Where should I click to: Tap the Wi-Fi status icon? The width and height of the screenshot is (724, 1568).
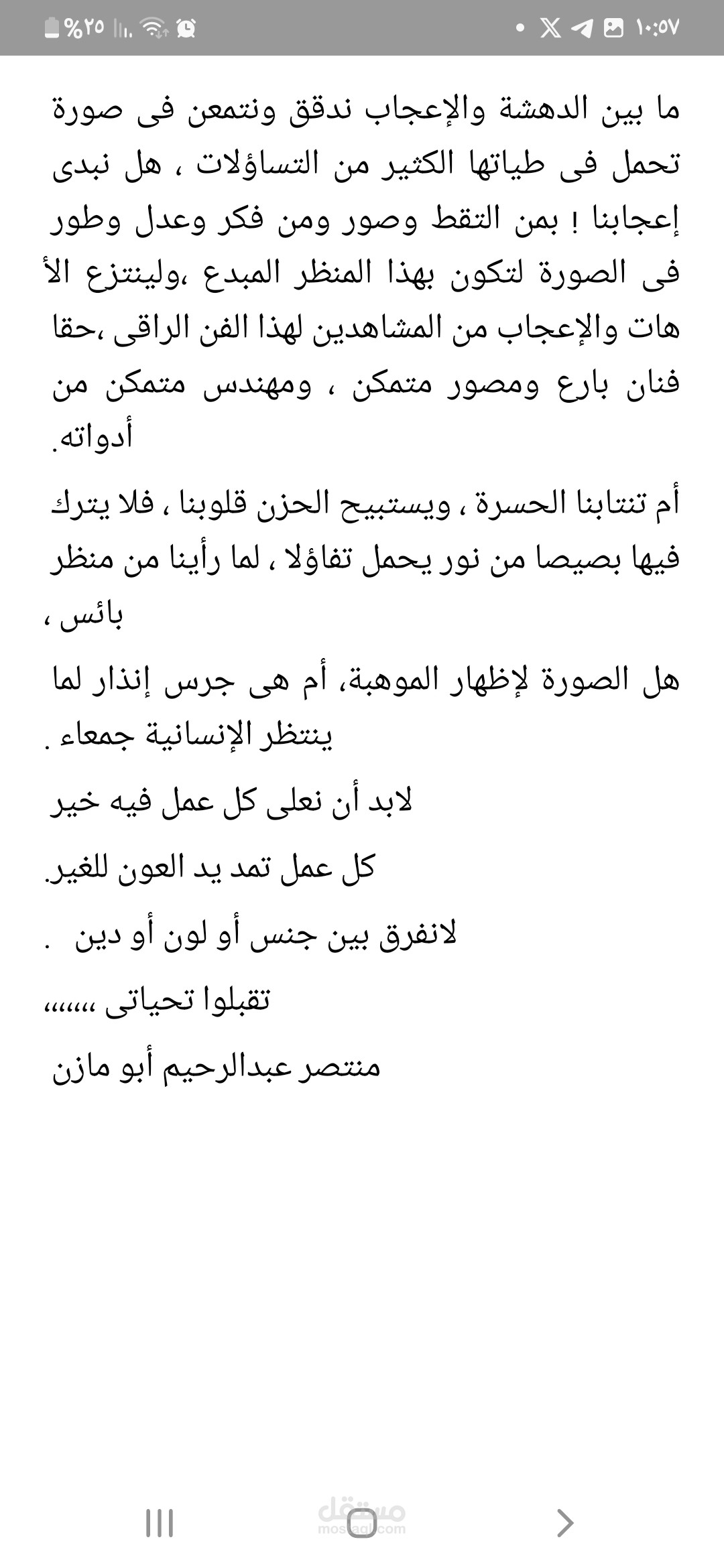tap(152, 28)
